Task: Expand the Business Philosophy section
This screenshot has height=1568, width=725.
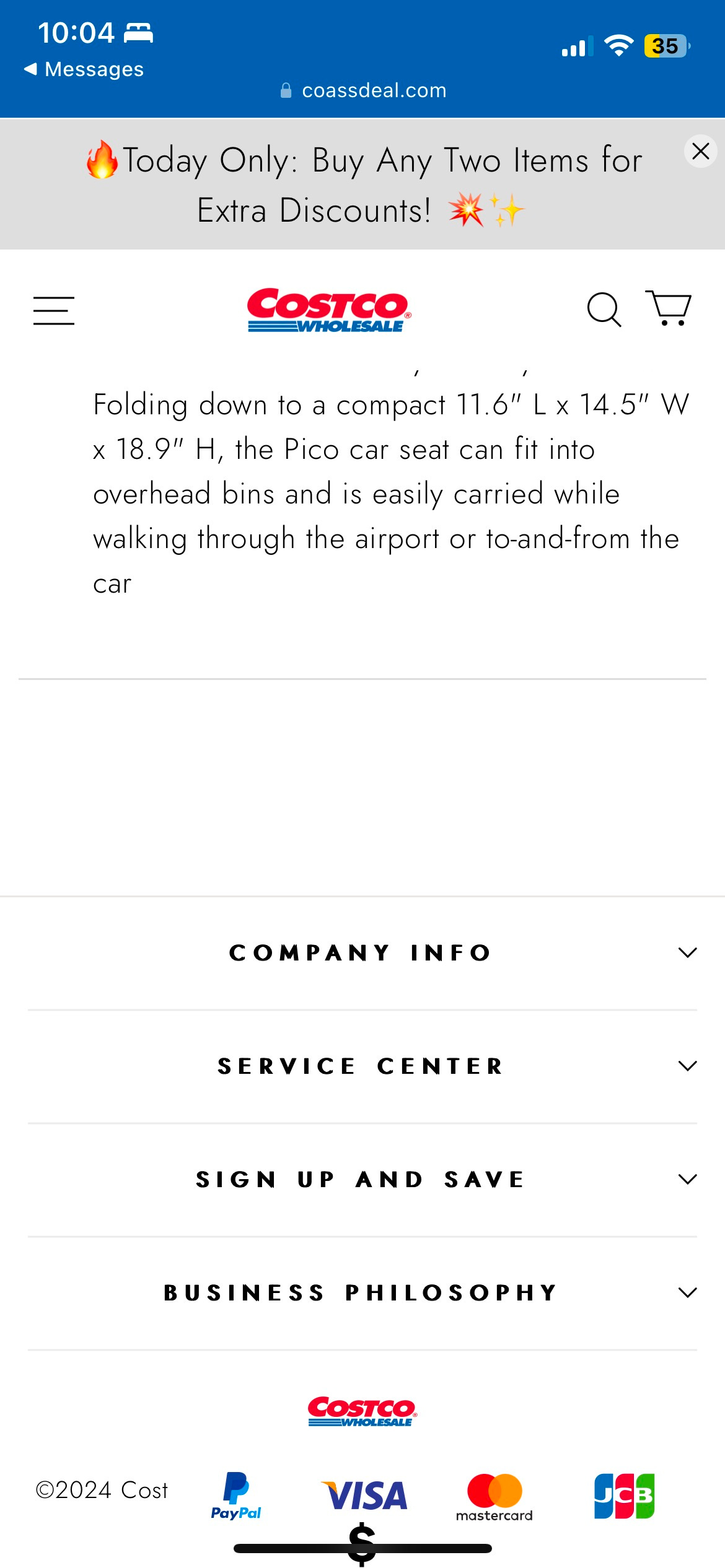Action: [x=362, y=1292]
